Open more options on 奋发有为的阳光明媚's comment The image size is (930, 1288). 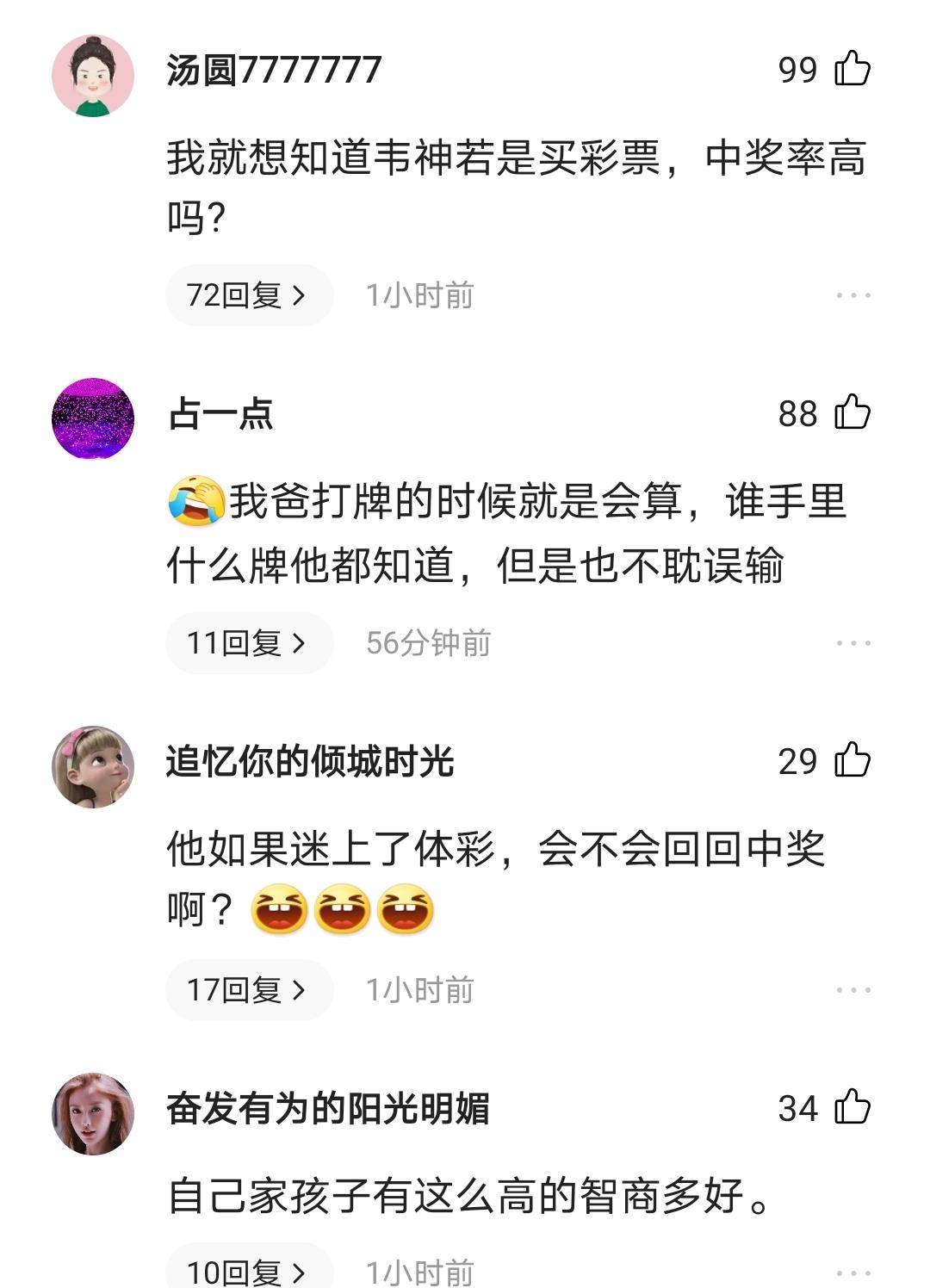tap(852, 1272)
